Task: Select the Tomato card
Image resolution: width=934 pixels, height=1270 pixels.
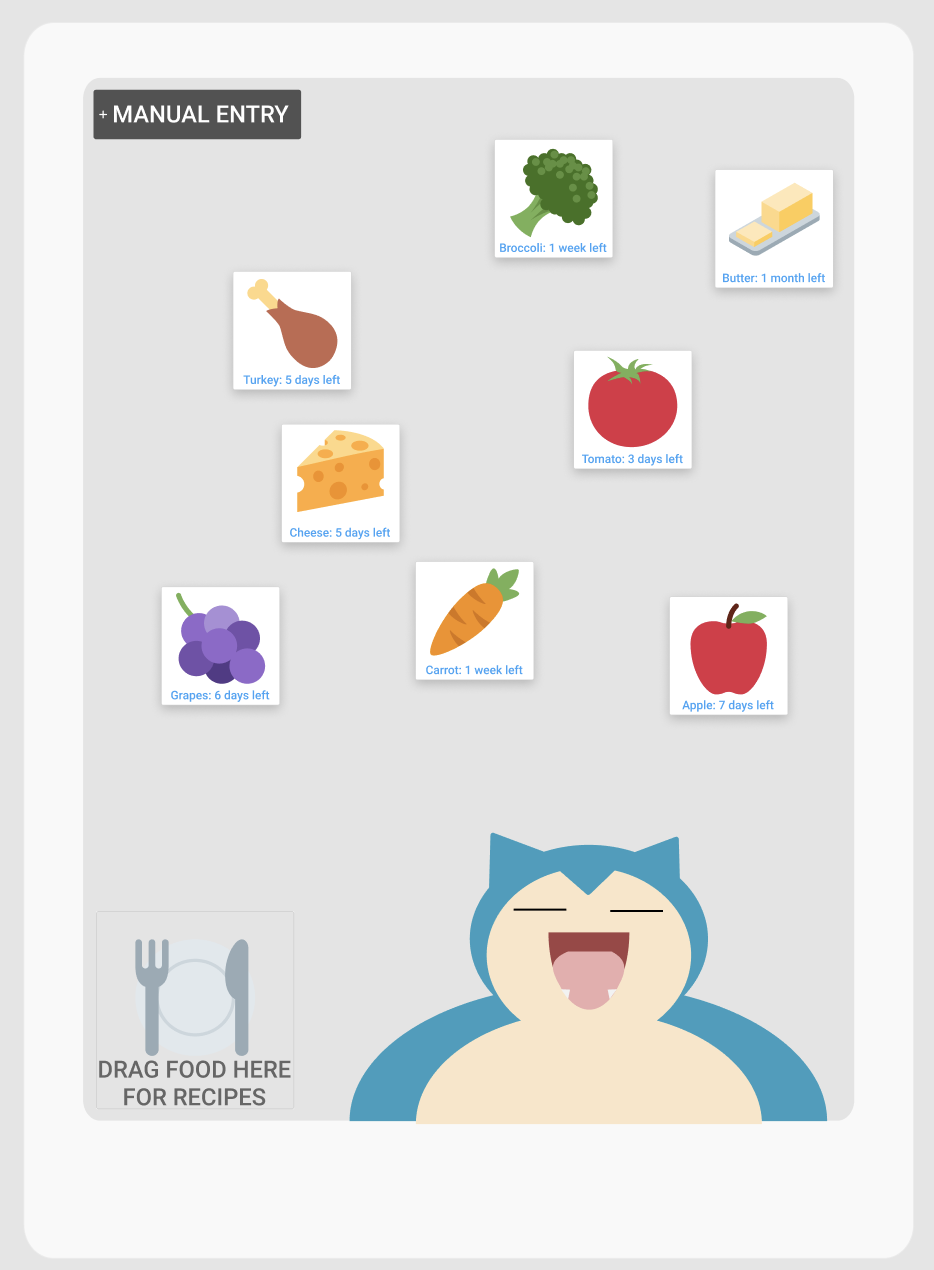Action: coord(632,409)
